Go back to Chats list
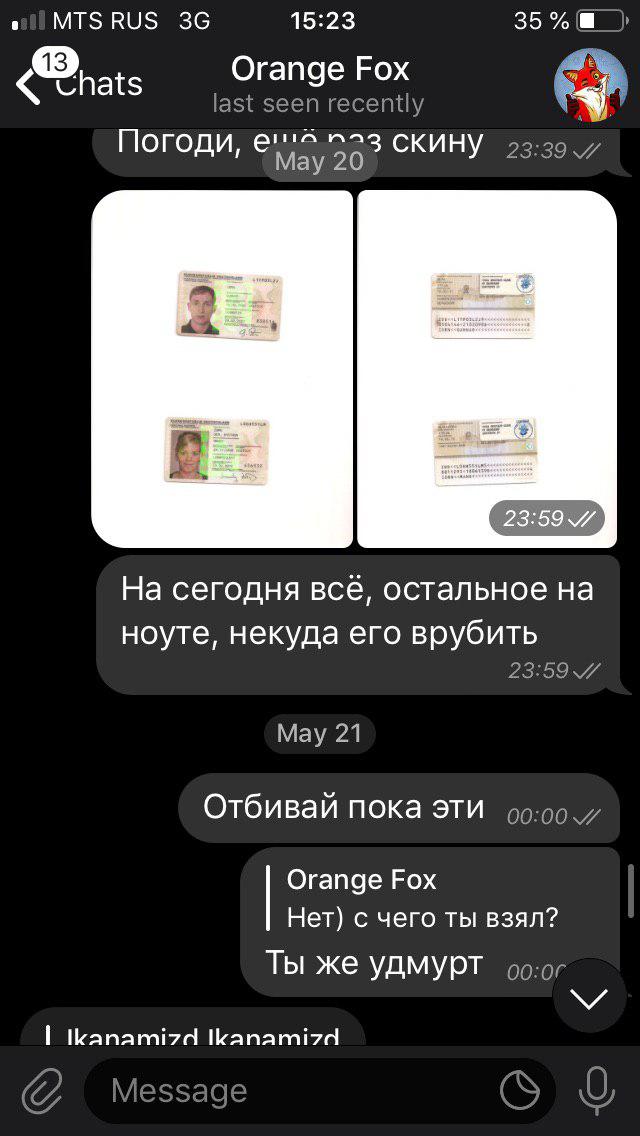 coord(78,81)
